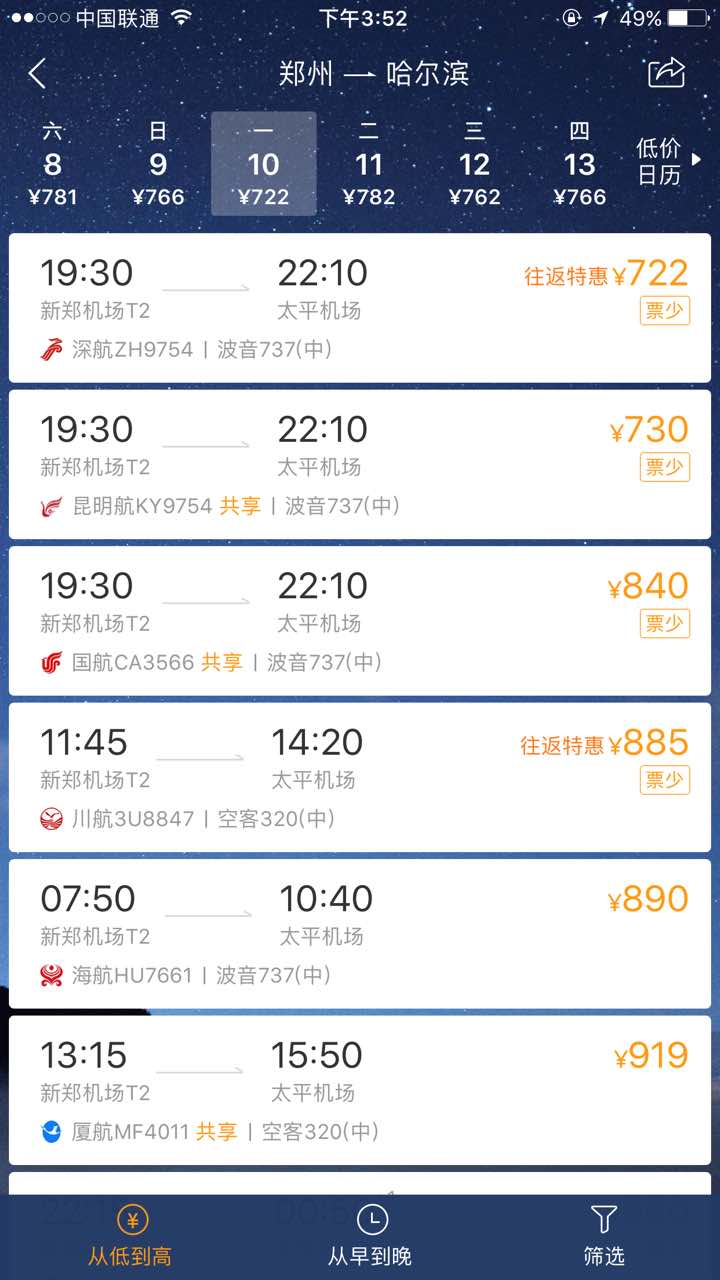This screenshot has width=720, height=1280.
Task: Select Thursday 13 priced ¥766
Action: [580, 165]
